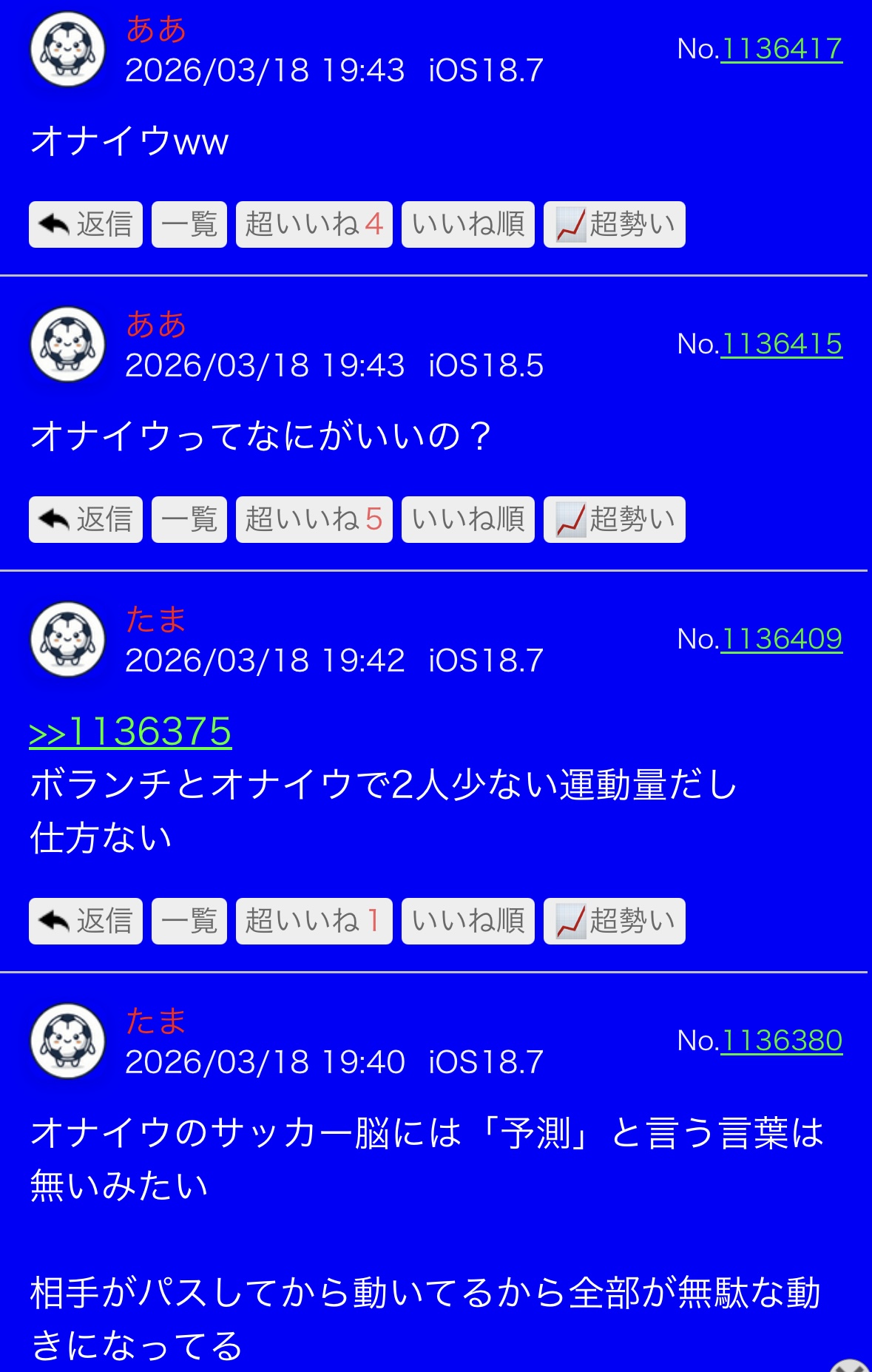Sort by いいね順 under post No.1136417
The image size is (872, 1372).
pyautogui.click(x=467, y=224)
